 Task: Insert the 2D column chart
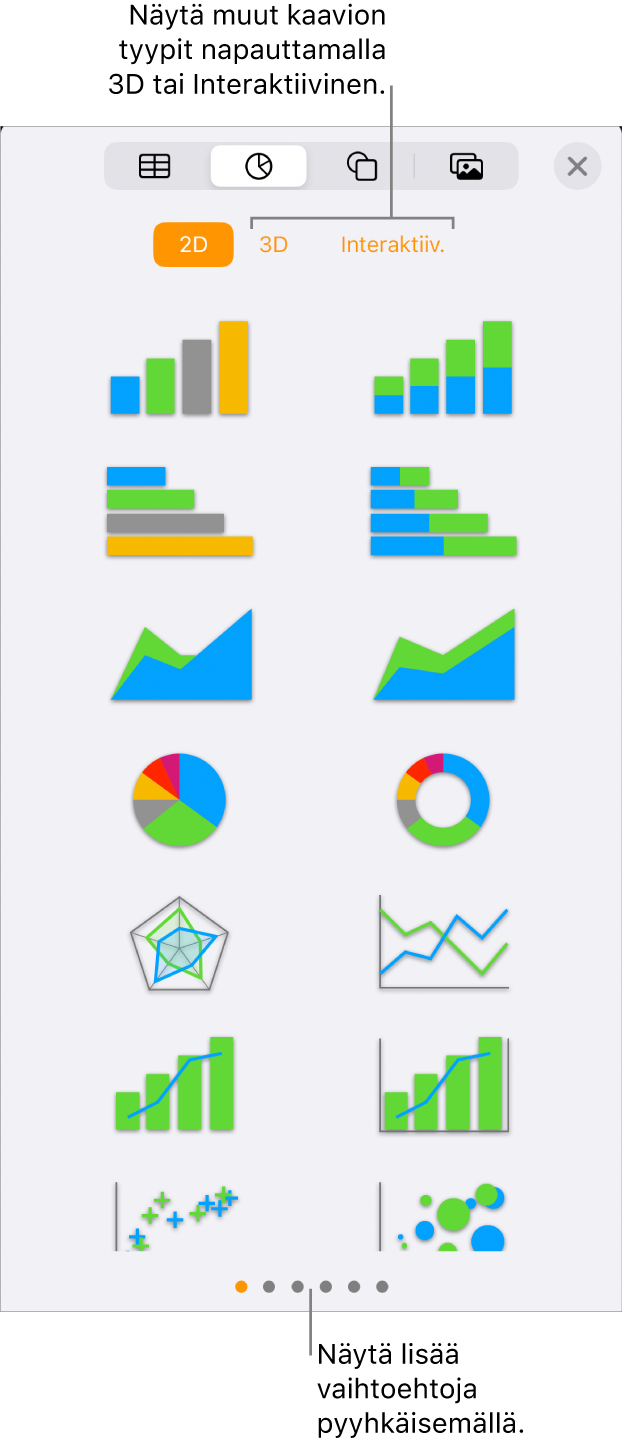179,368
